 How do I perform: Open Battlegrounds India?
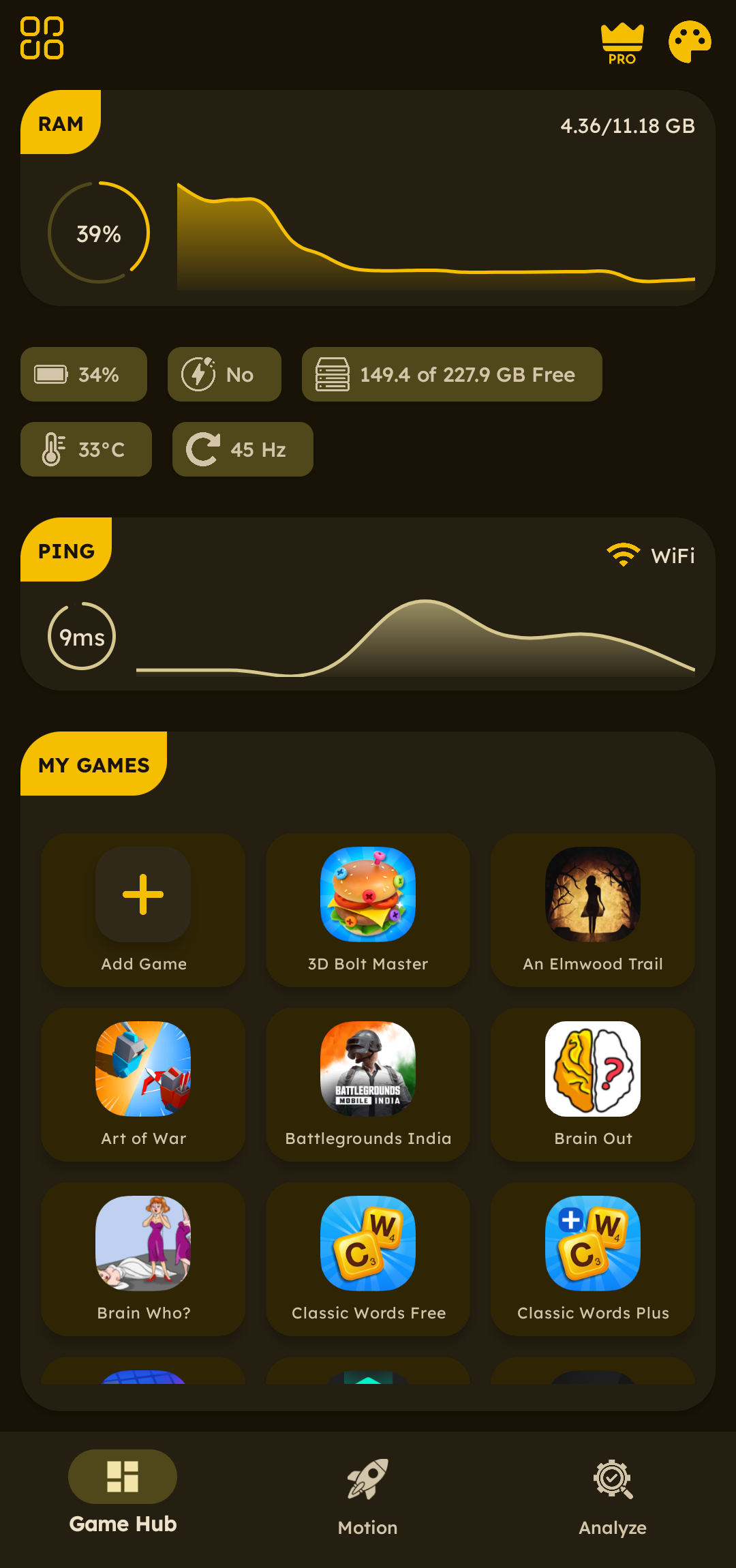(368, 1085)
